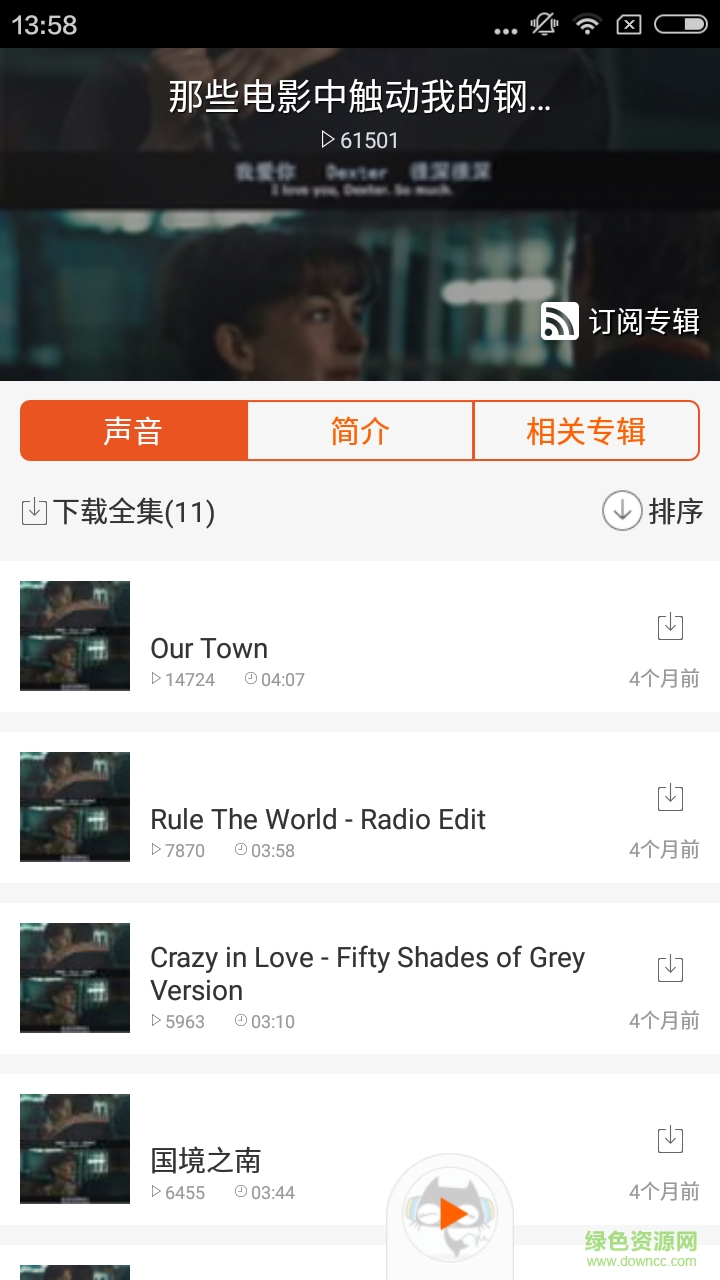Switch to the 声音 tab
The width and height of the screenshot is (720, 1280).
(x=133, y=431)
